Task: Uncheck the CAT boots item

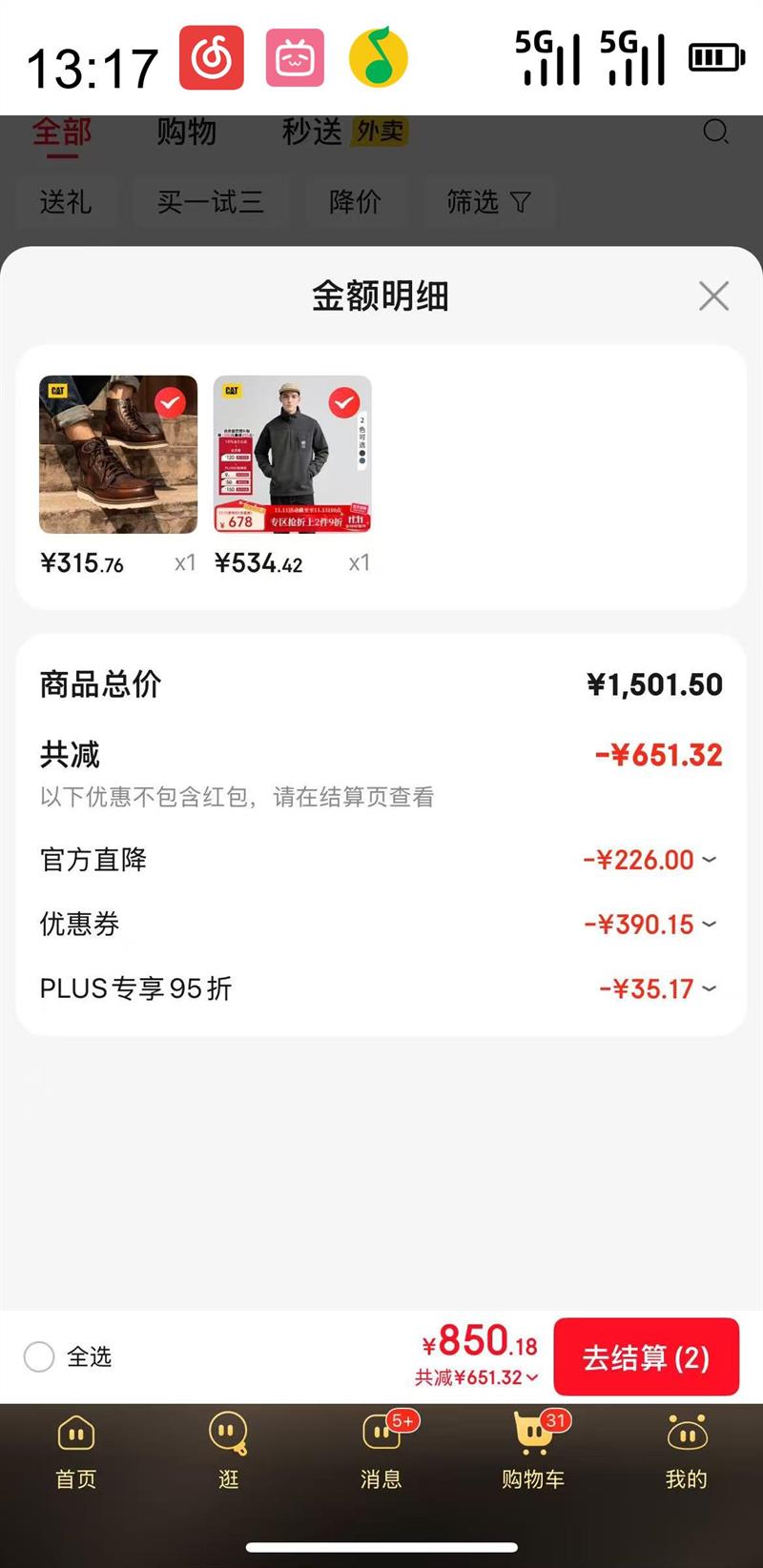Action: coord(171,402)
